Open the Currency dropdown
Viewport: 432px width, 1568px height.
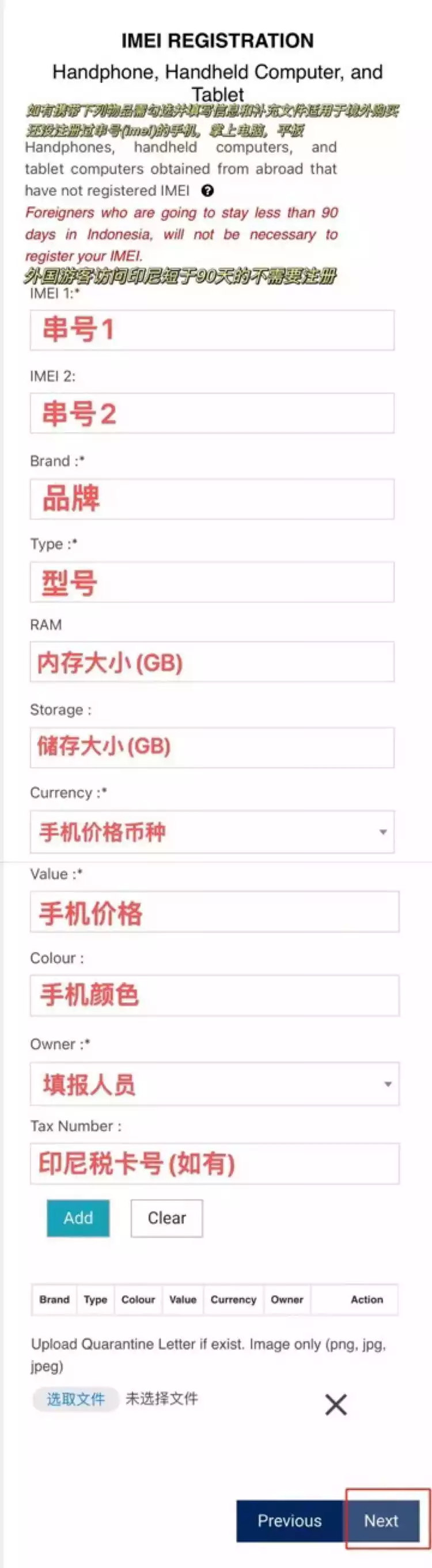[x=212, y=832]
